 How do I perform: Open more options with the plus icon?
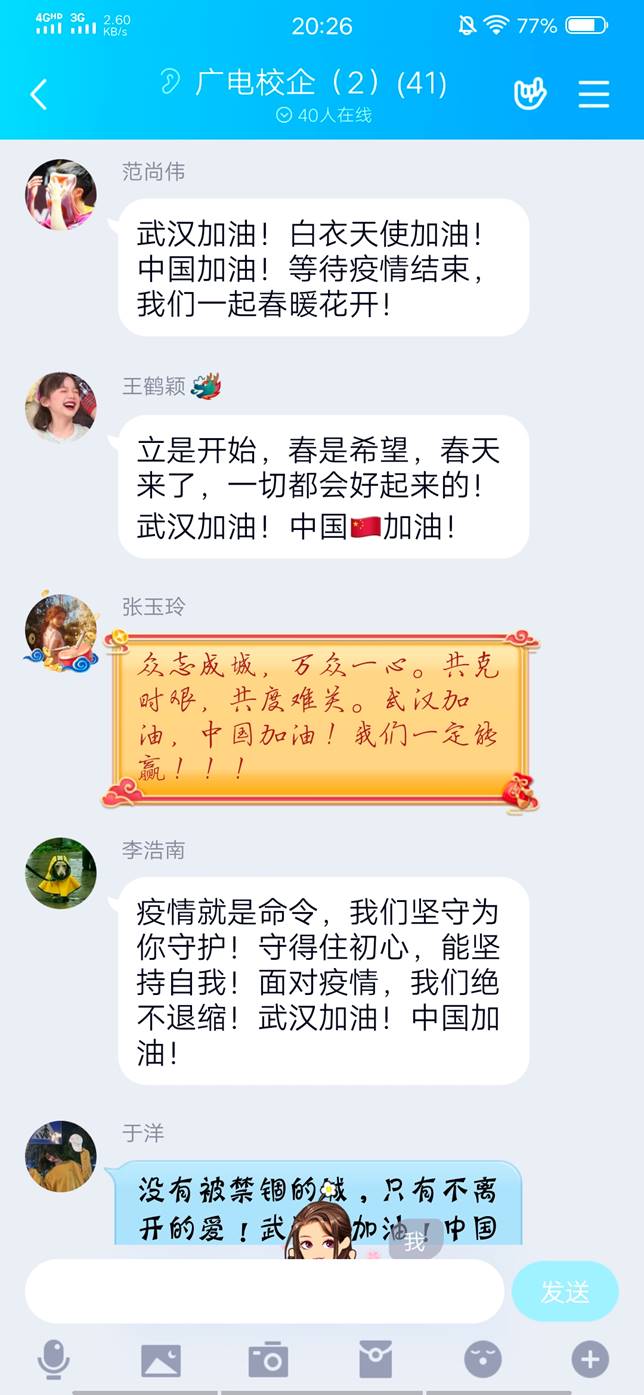click(590, 1360)
